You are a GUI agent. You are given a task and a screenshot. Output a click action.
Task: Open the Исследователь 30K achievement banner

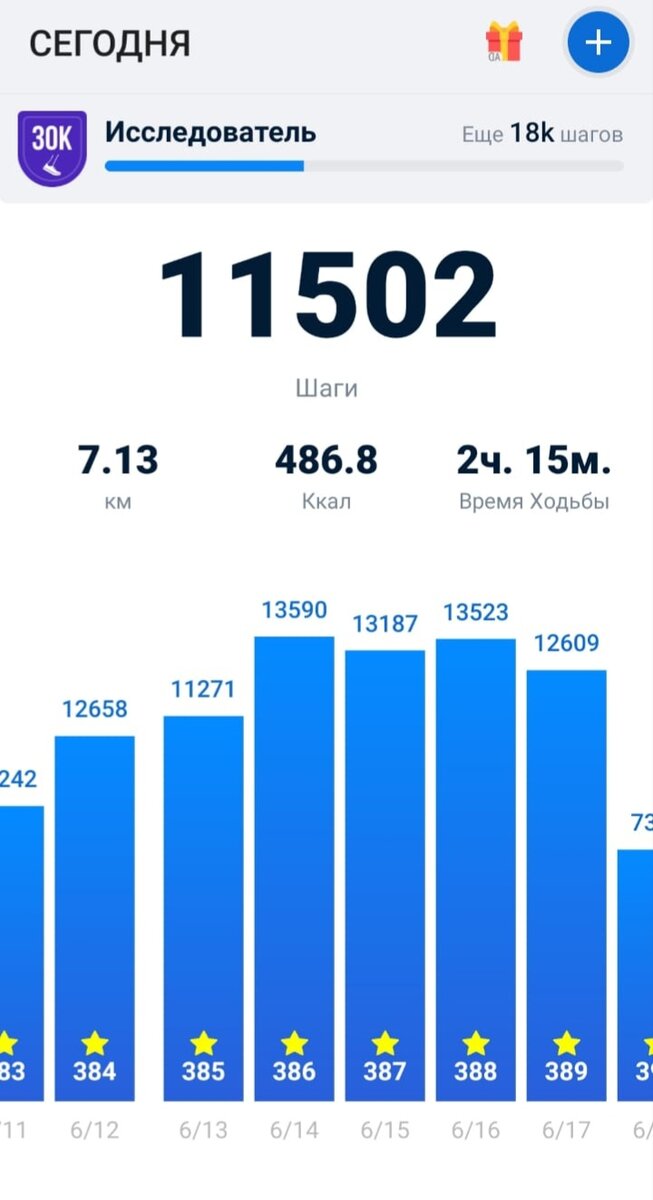tap(326, 148)
